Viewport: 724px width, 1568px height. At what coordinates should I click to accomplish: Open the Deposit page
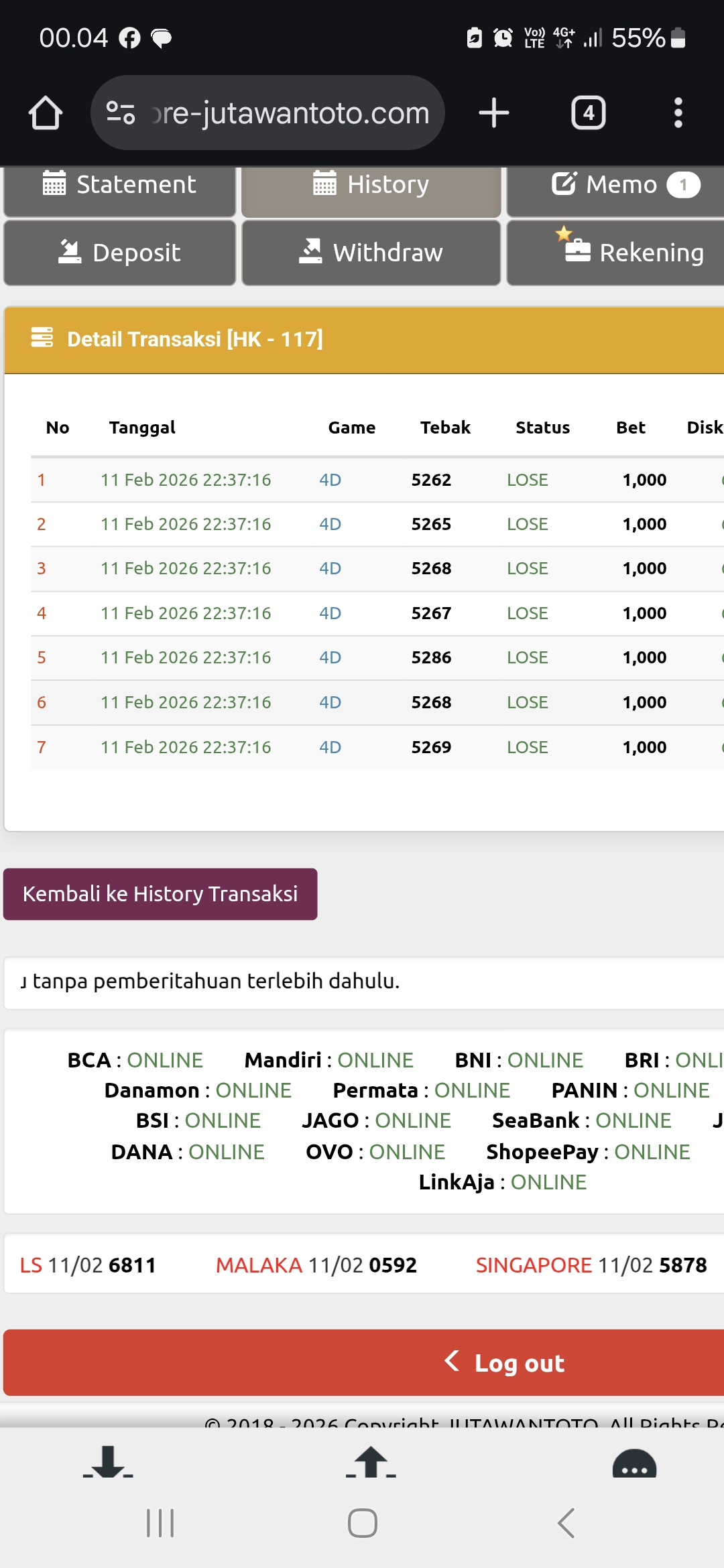tap(120, 253)
